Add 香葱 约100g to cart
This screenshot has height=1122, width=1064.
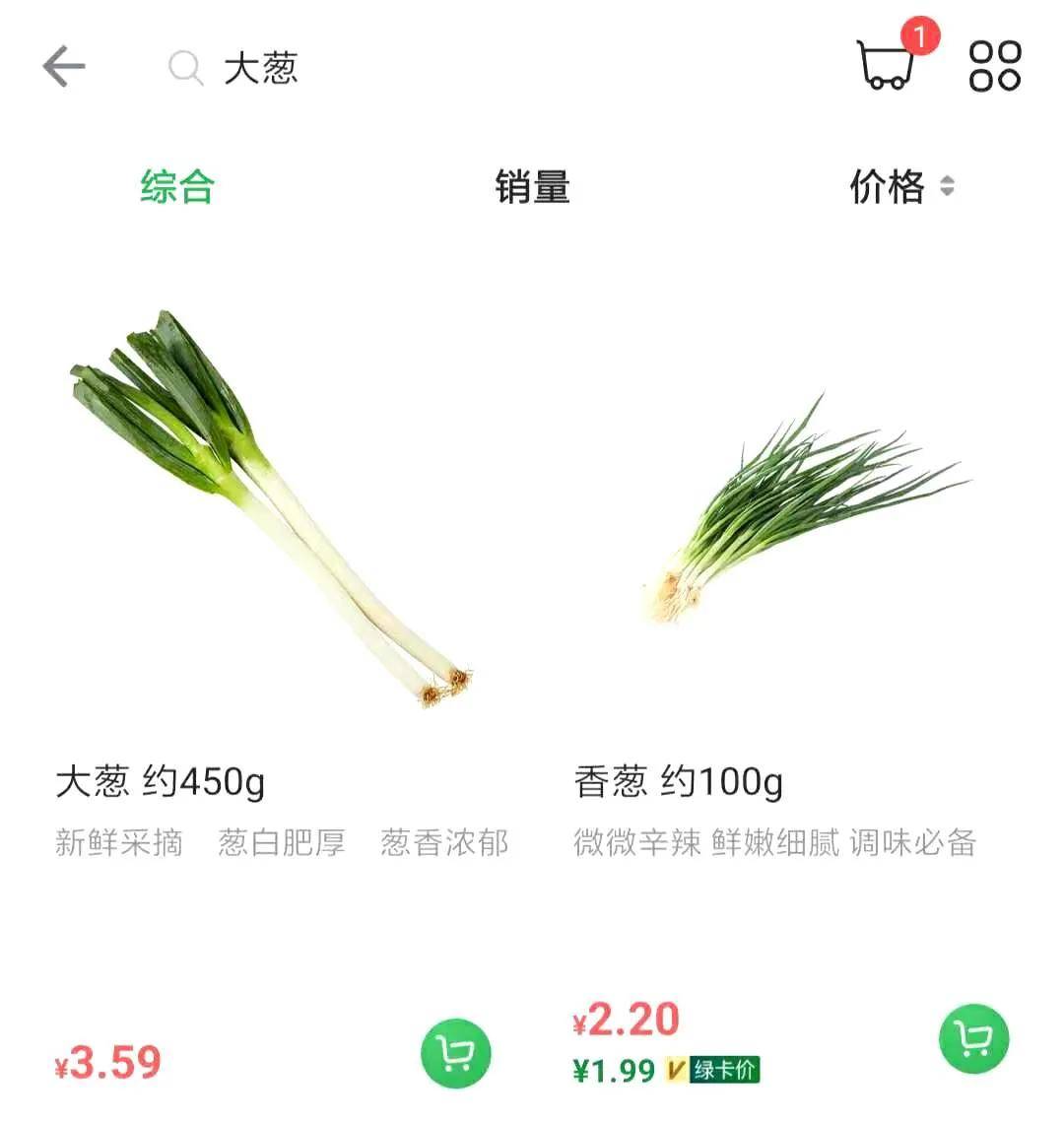tap(973, 1037)
